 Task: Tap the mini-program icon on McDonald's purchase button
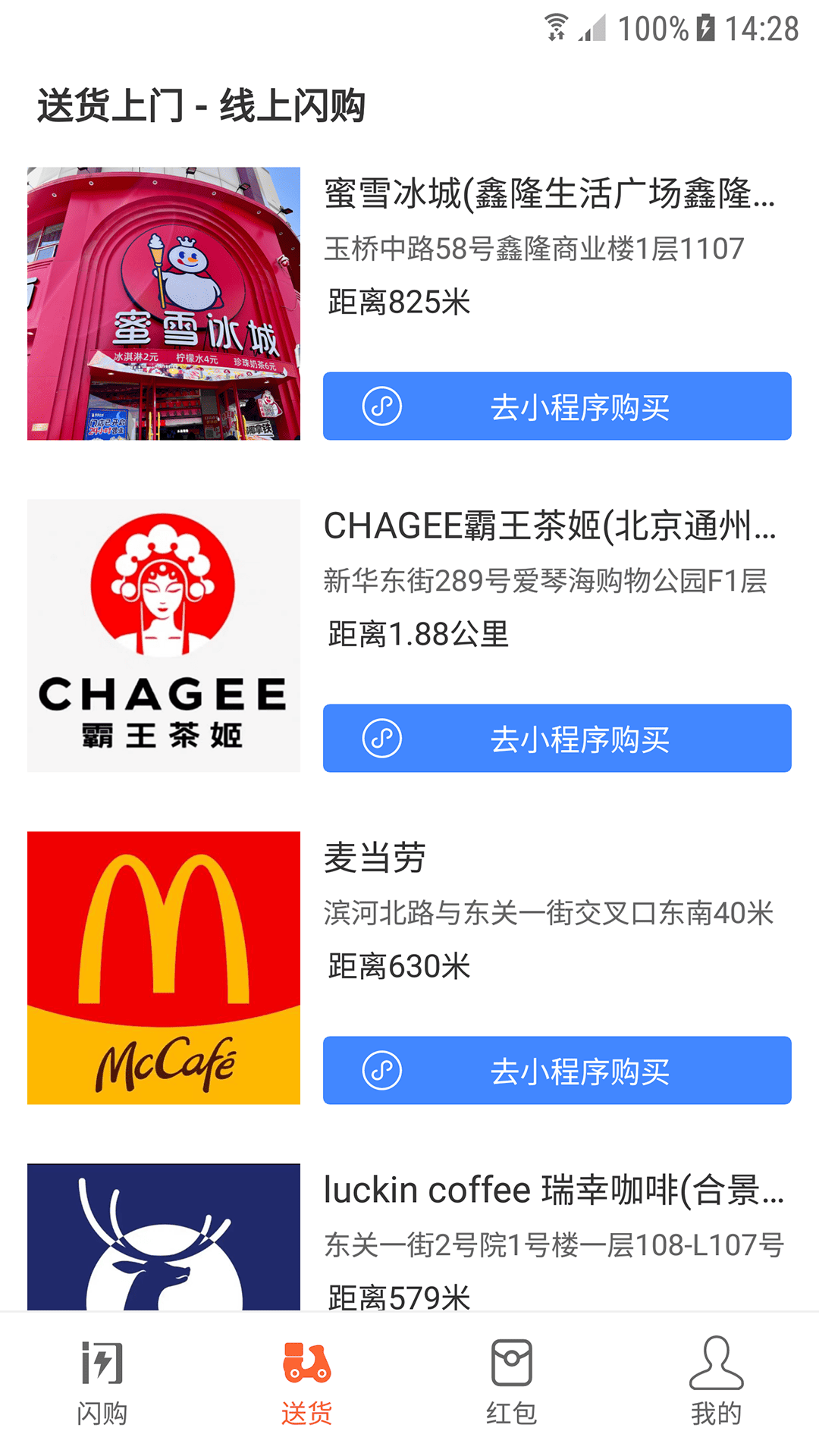(382, 1071)
